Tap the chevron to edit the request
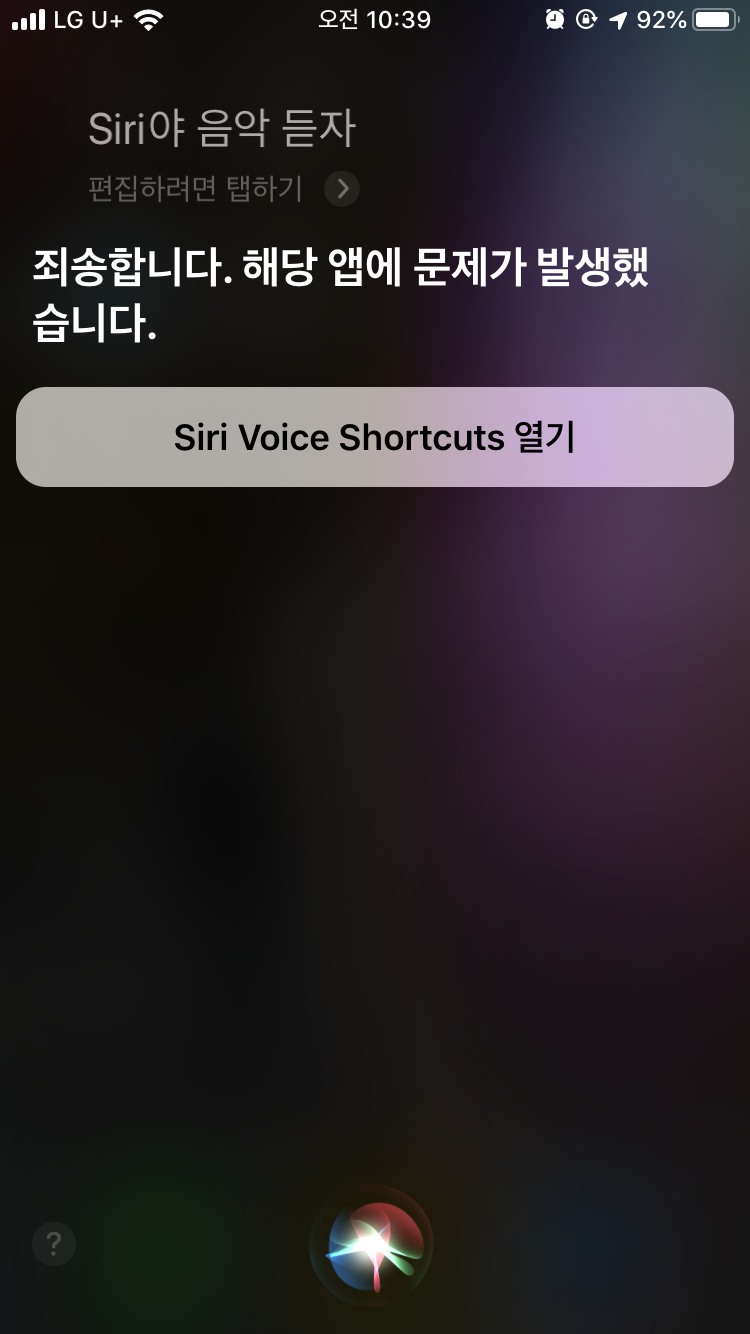The image size is (750, 1334). tap(342, 188)
